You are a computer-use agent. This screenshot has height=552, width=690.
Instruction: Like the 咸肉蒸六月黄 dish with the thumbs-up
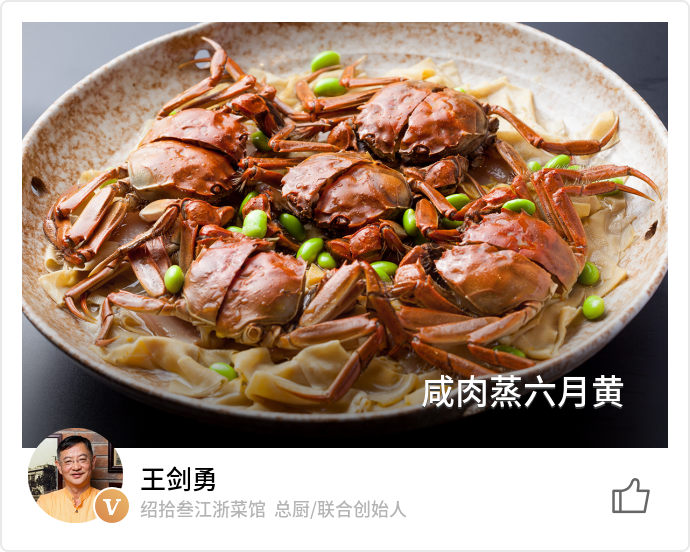click(x=630, y=495)
